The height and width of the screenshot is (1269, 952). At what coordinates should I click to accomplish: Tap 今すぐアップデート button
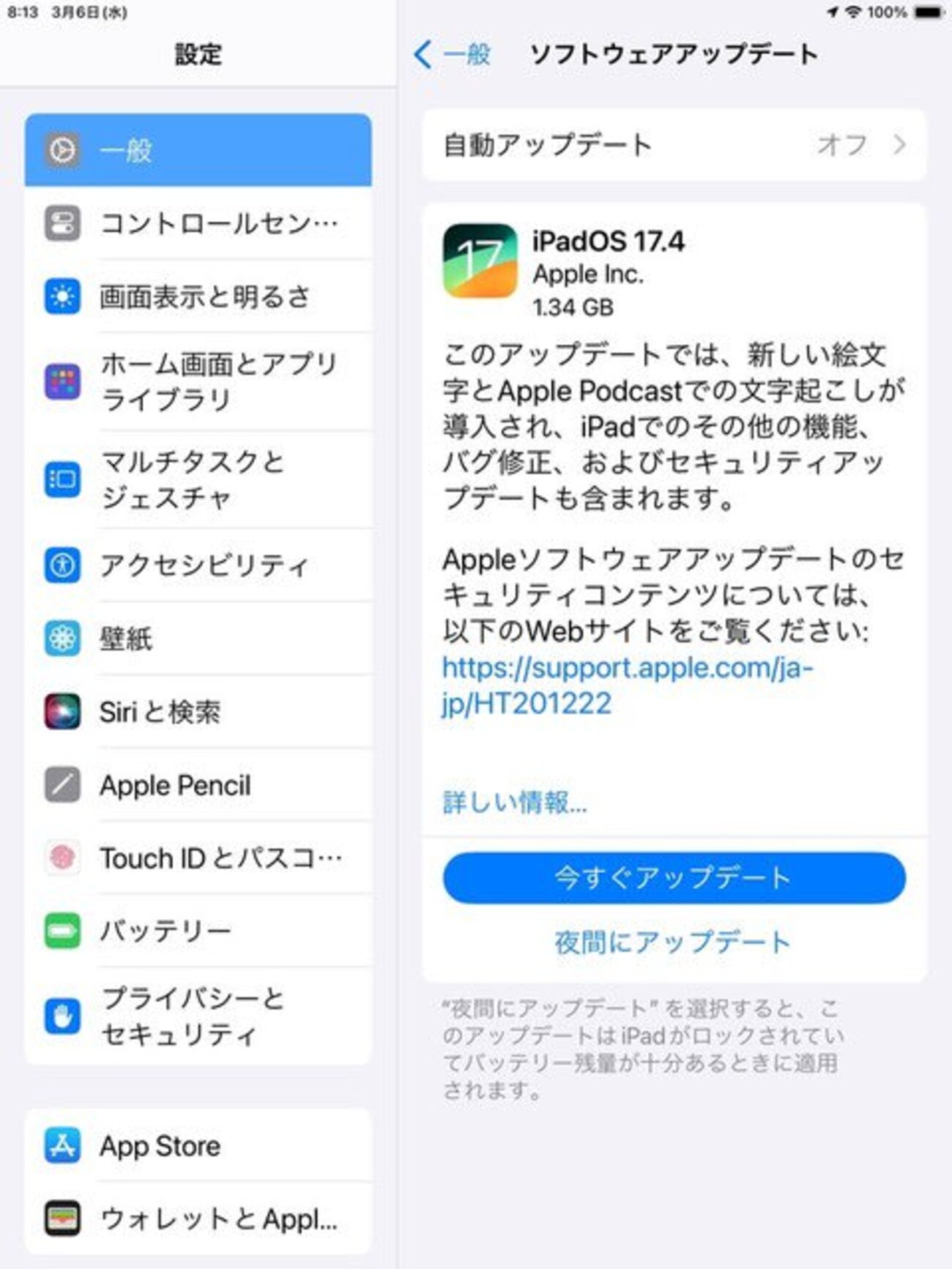click(x=674, y=877)
